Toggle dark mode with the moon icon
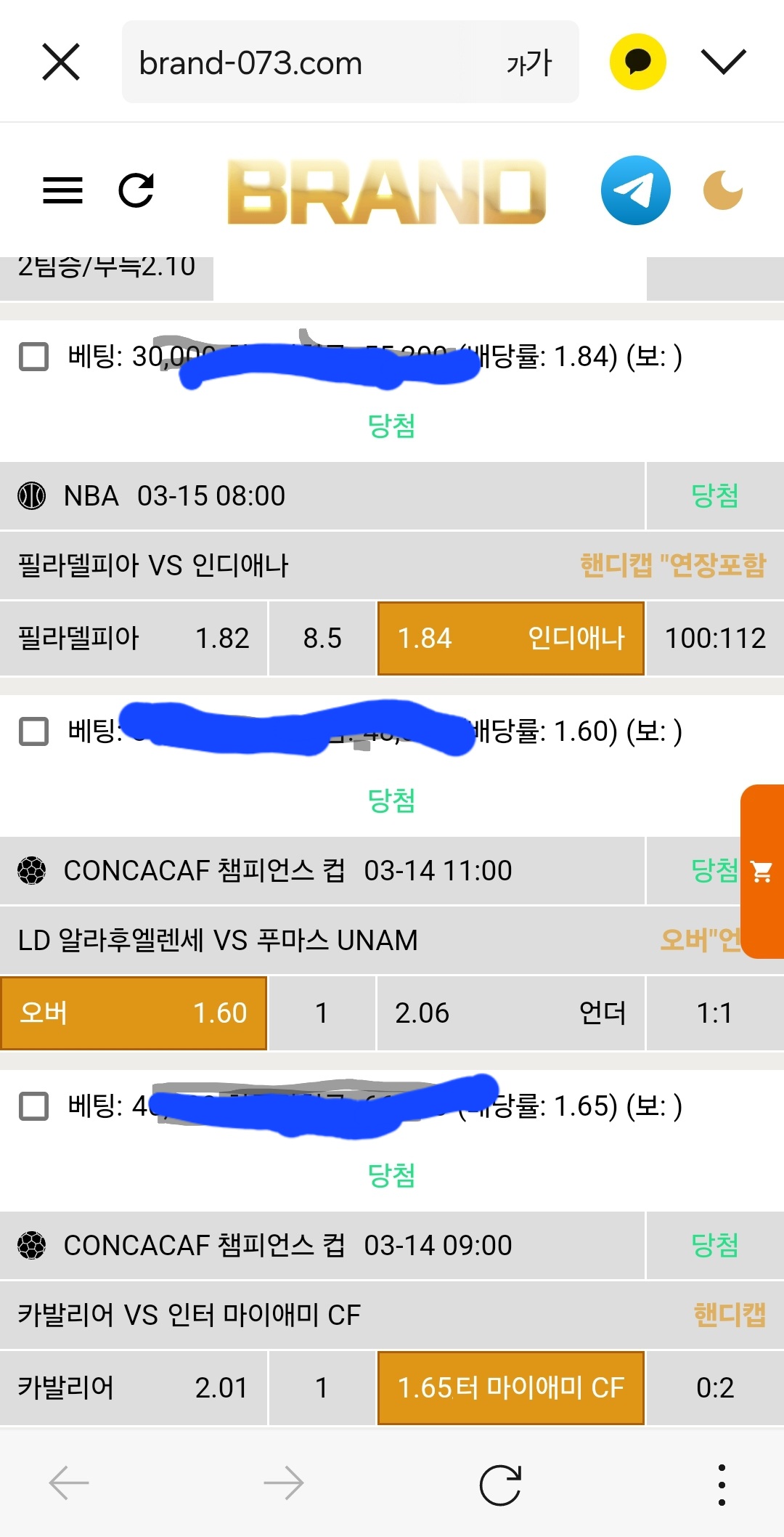Viewport: 784px width, 1537px height. tap(723, 190)
